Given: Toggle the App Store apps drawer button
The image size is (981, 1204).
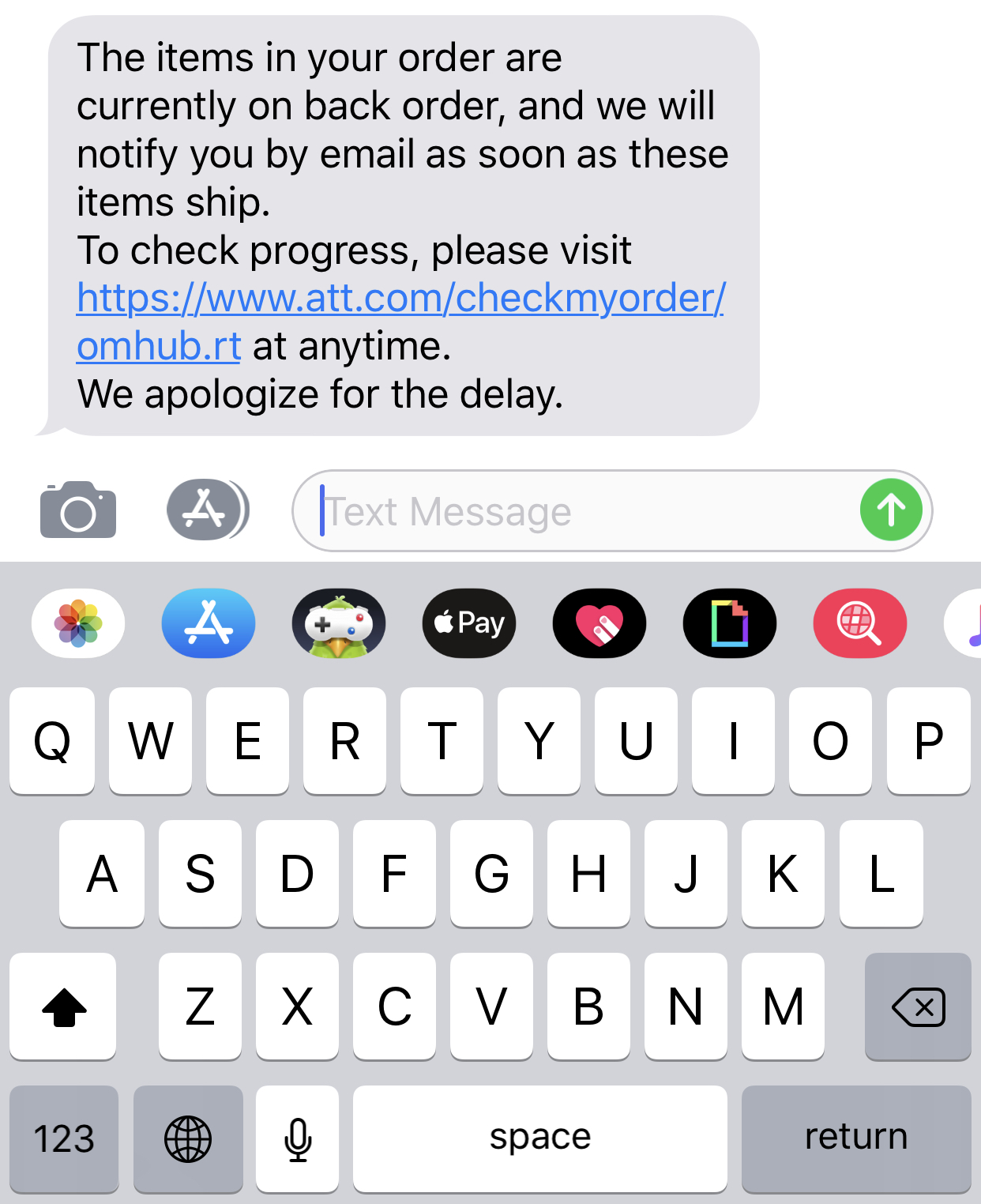Looking at the screenshot, I should click(207, 510).
